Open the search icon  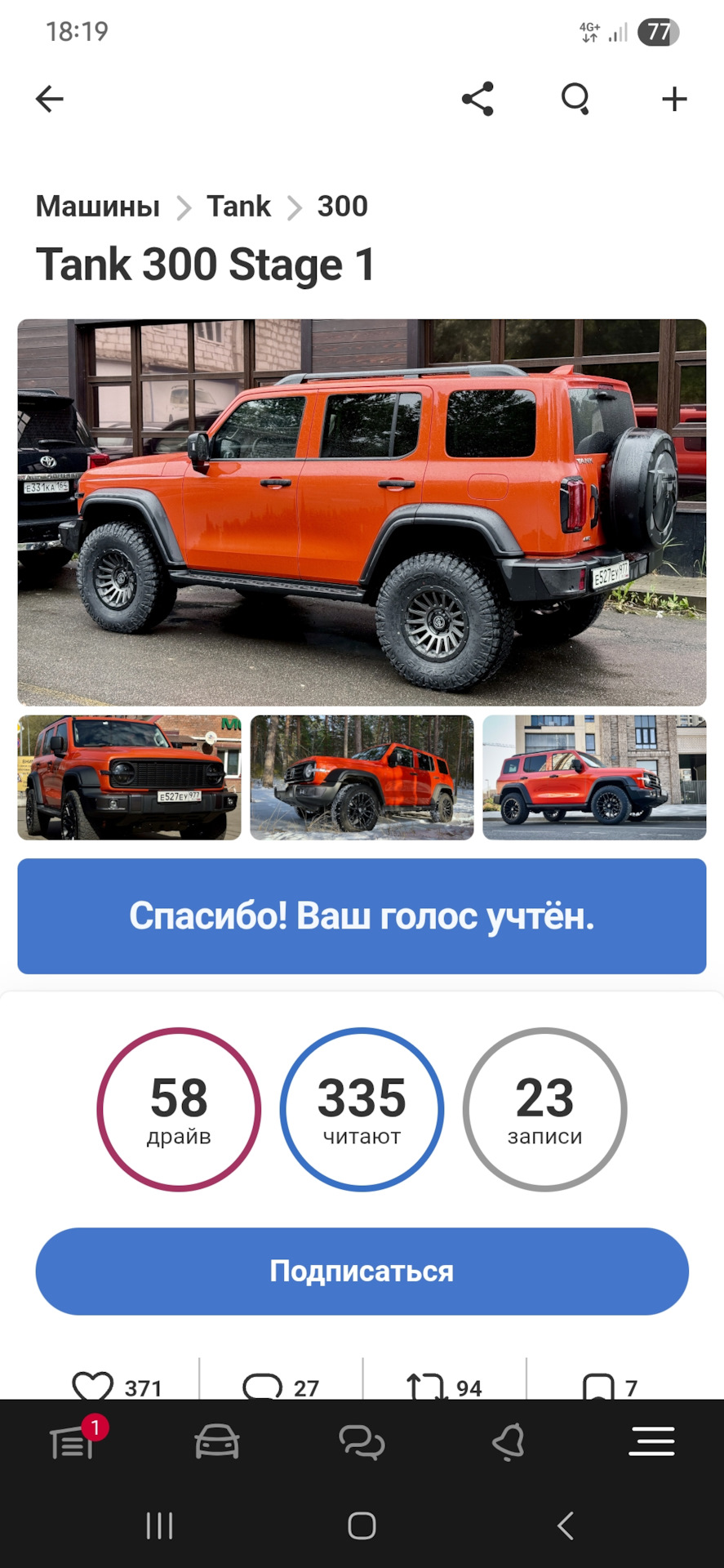coord(575,99)
